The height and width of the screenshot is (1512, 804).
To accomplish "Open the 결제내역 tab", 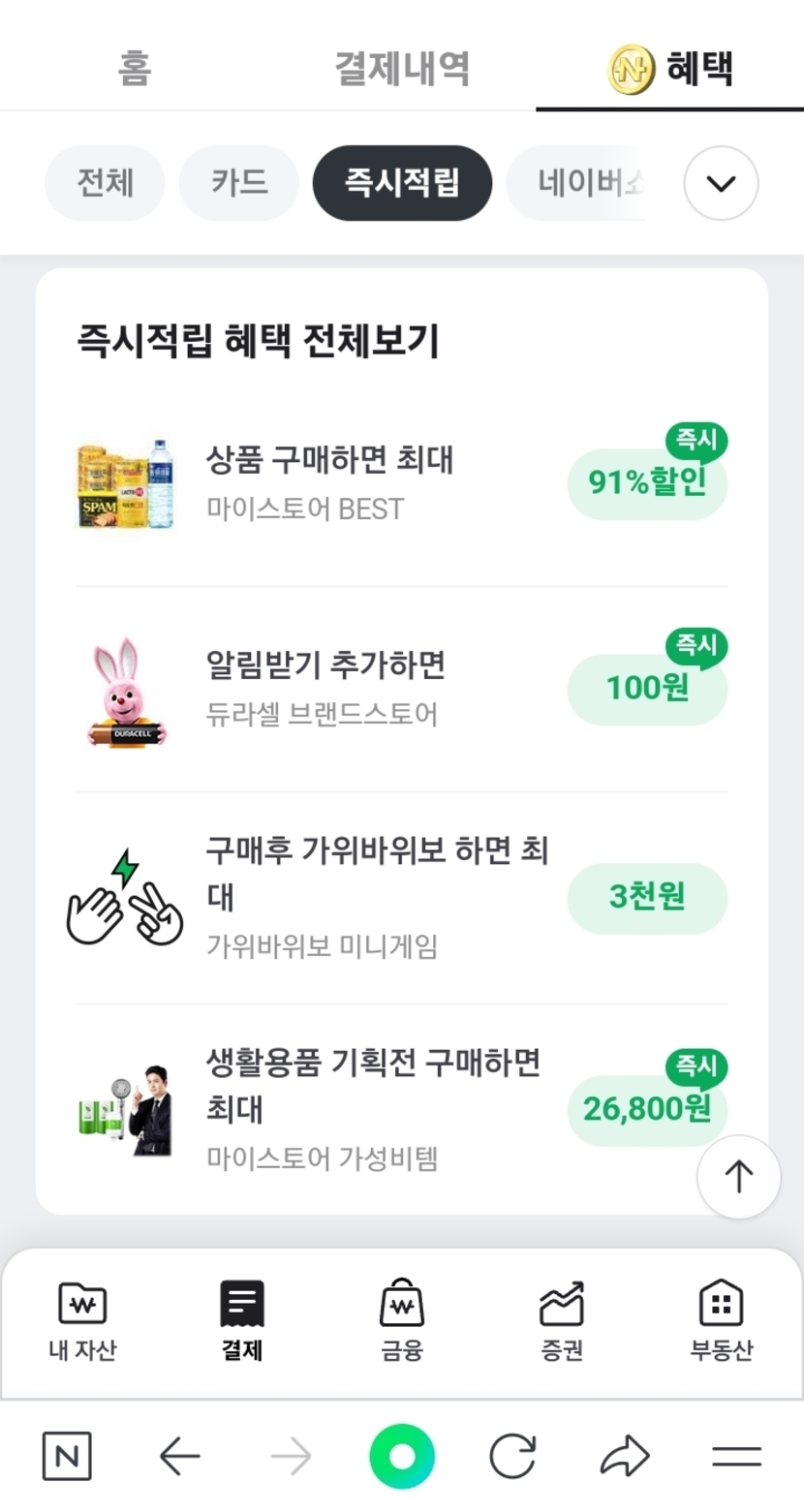I will (x=402, y=69).
